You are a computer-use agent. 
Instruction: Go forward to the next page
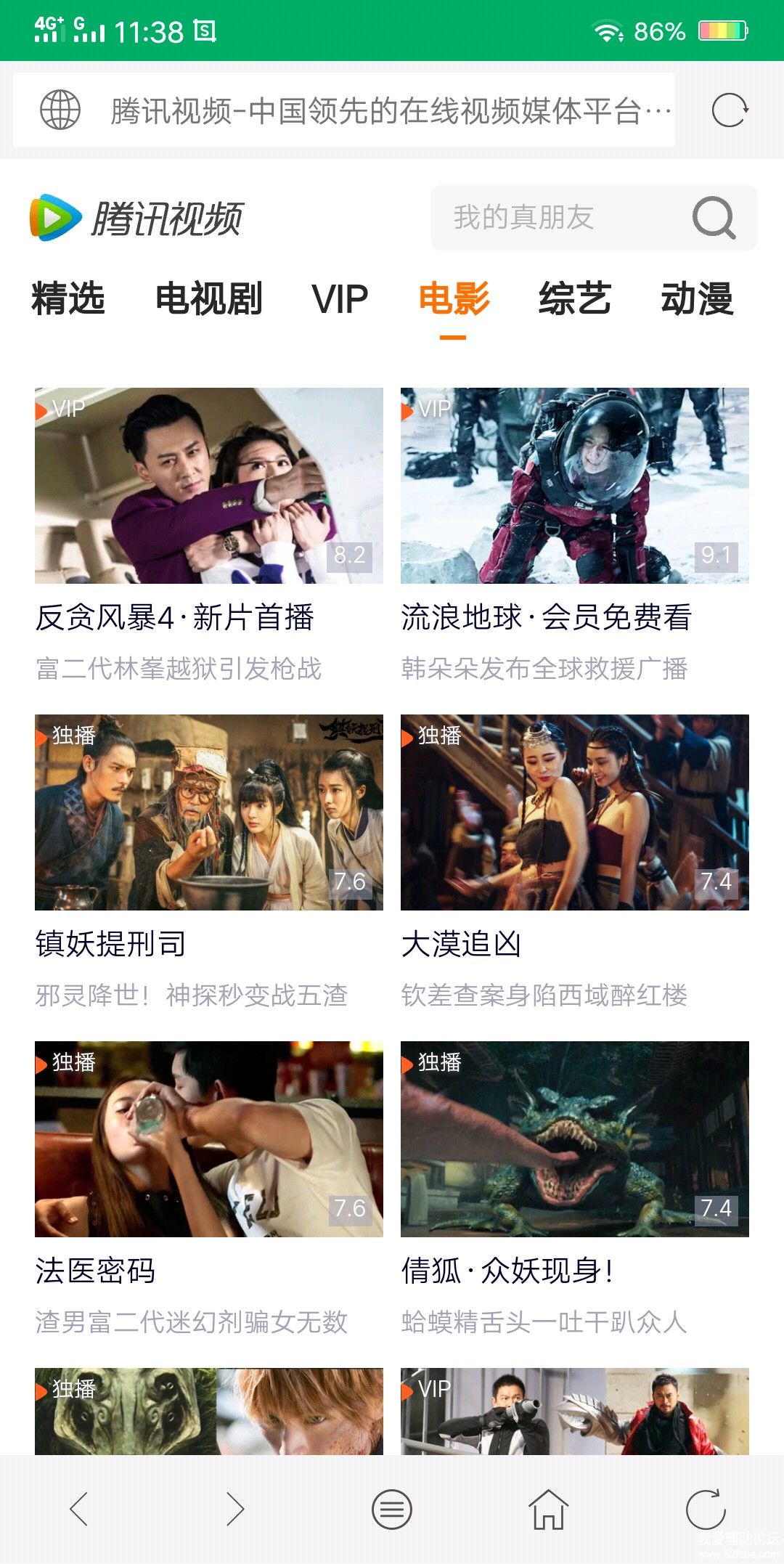click(x=235, y=1509)
